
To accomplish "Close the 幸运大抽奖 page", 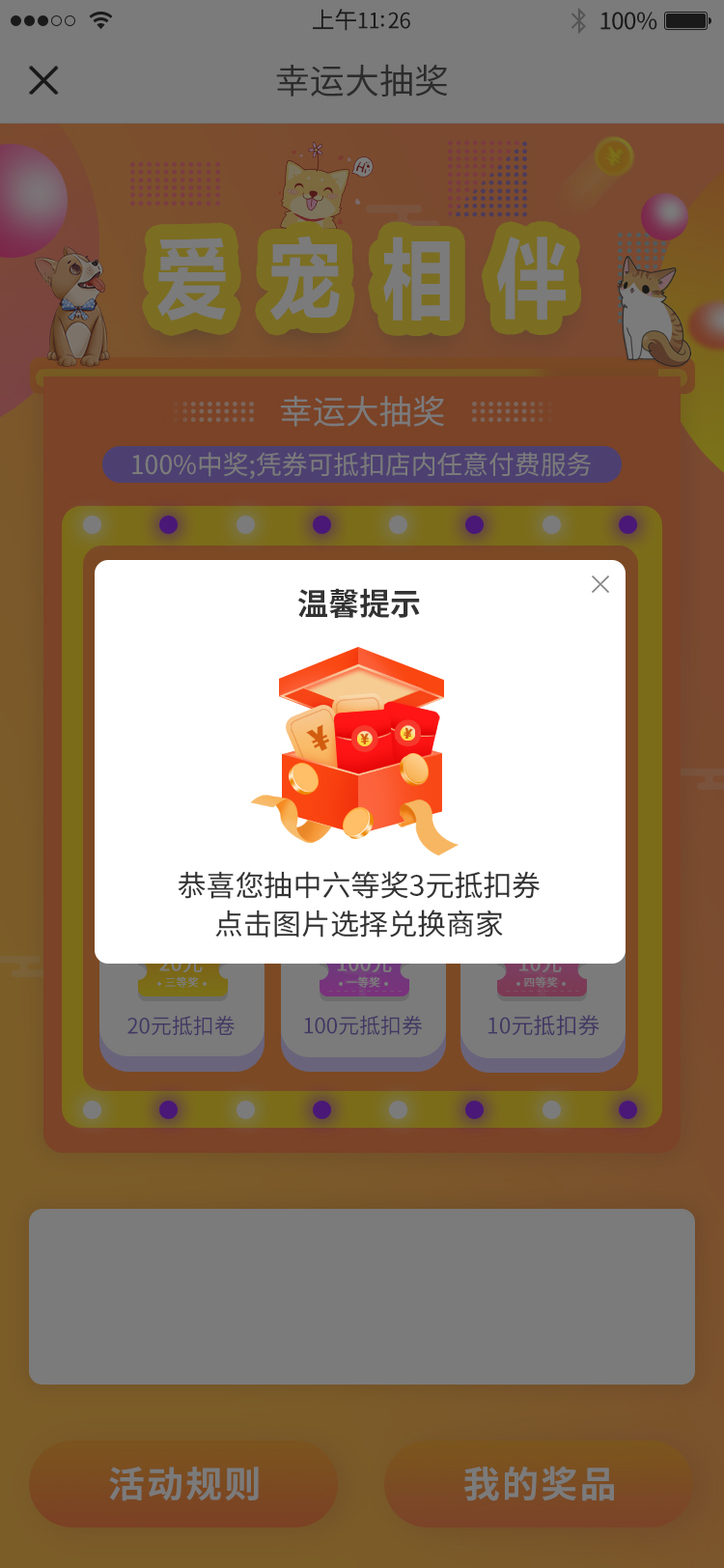I will pos(43,80).
